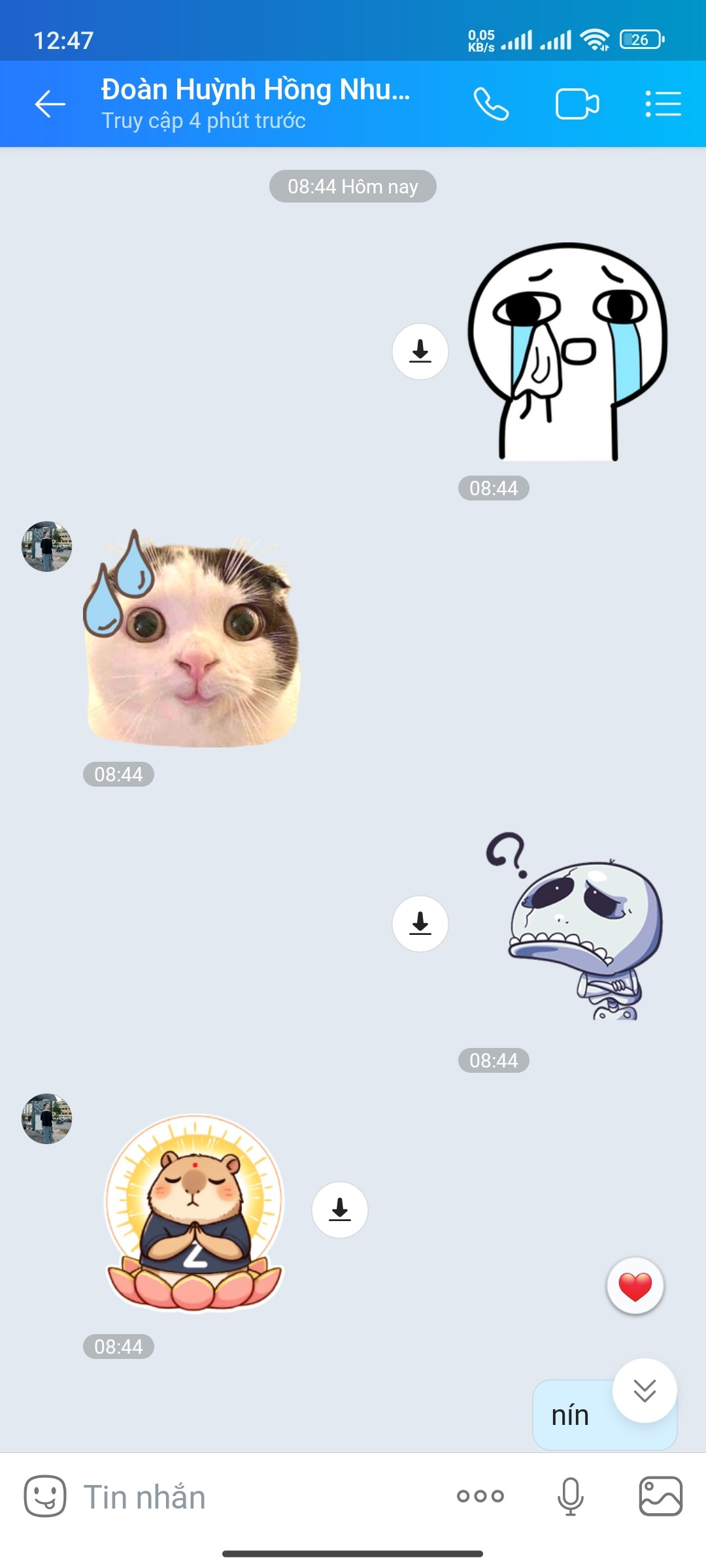The width and height of the screenshot is (706, 1568).
Task: Open more attachment options
Action: 480,1496
